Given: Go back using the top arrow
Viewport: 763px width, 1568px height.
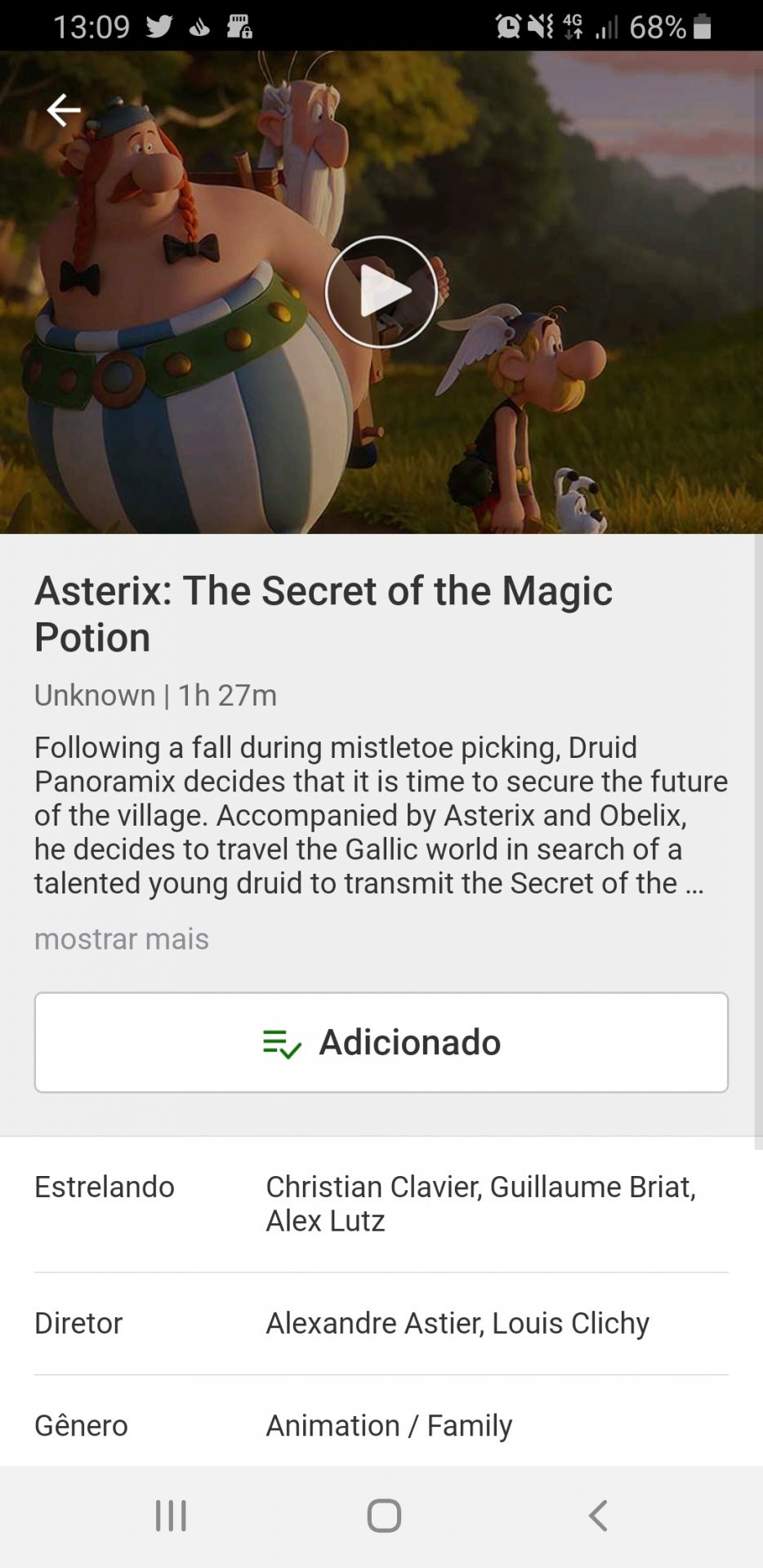Looking at the screenshot, I should tap(64, 110).
